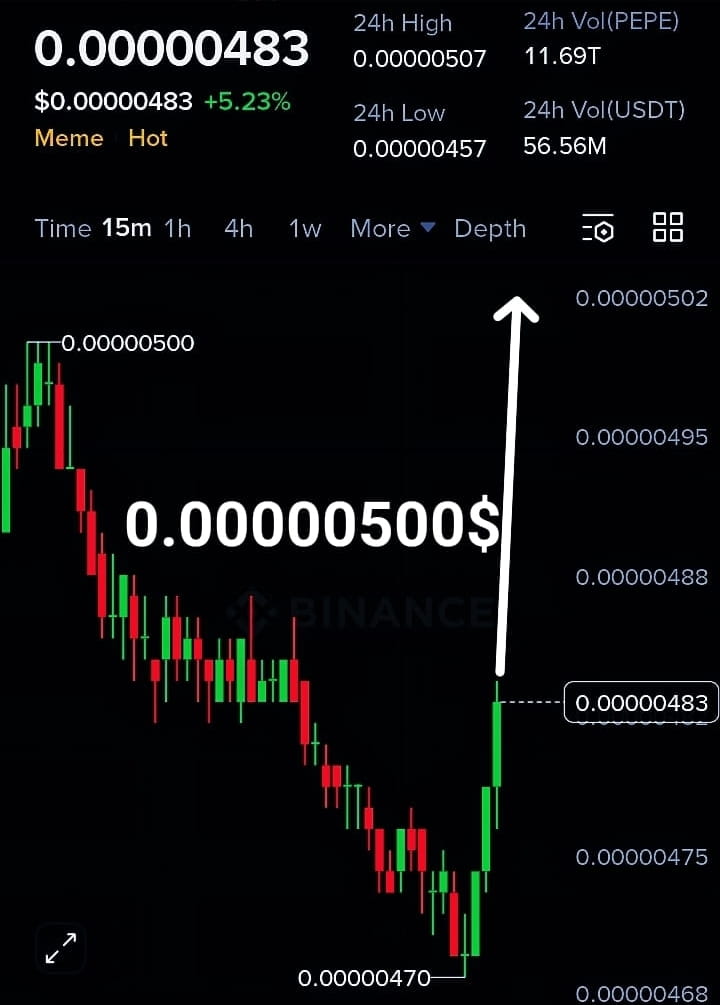Open the Depth chart view
Viewport: 720px width, 1005px height.
489,228
